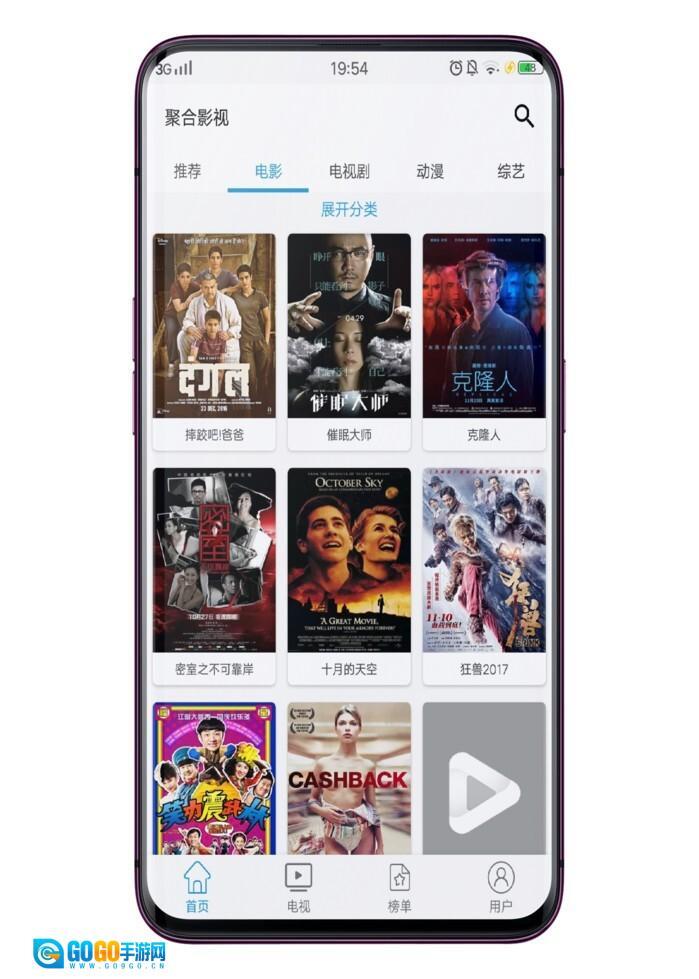Open the search magnifier icon
Image resolution: width=699 pixels, height=979 pixels.
click(524, 116)
